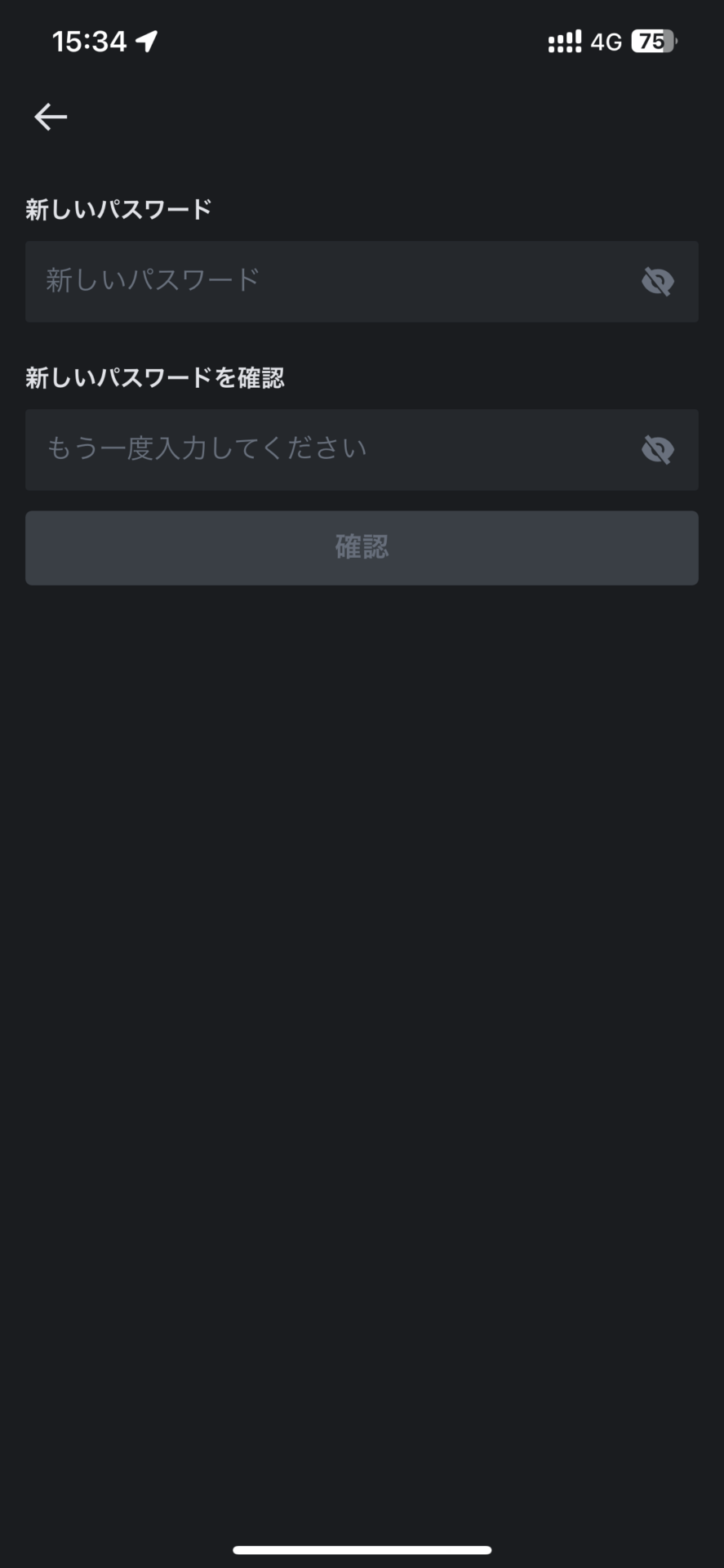
Task: Show the new password via eye icon
Action: [657, 282]
